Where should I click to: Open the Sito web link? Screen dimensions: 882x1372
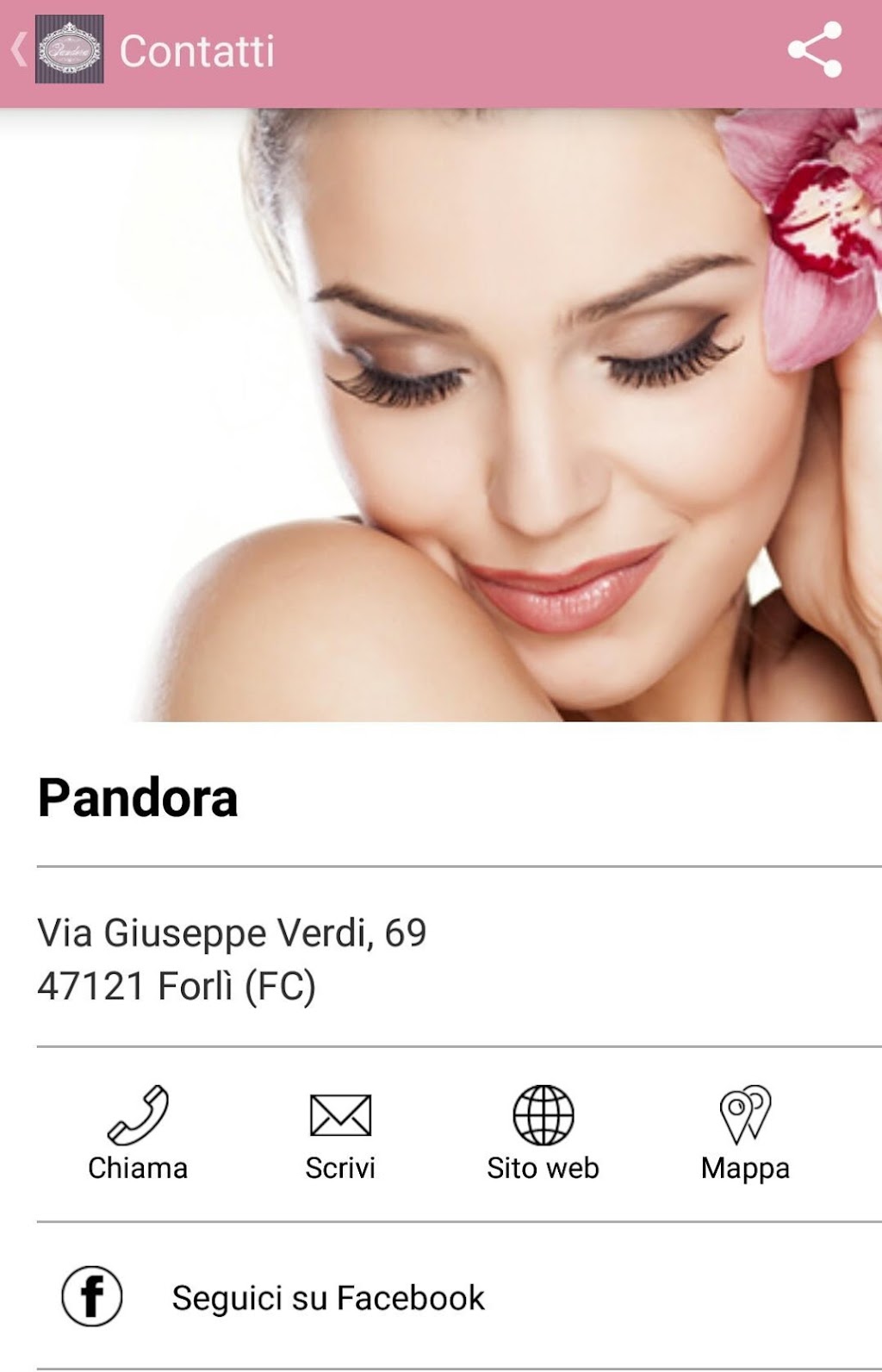(x=543, y=1132)
